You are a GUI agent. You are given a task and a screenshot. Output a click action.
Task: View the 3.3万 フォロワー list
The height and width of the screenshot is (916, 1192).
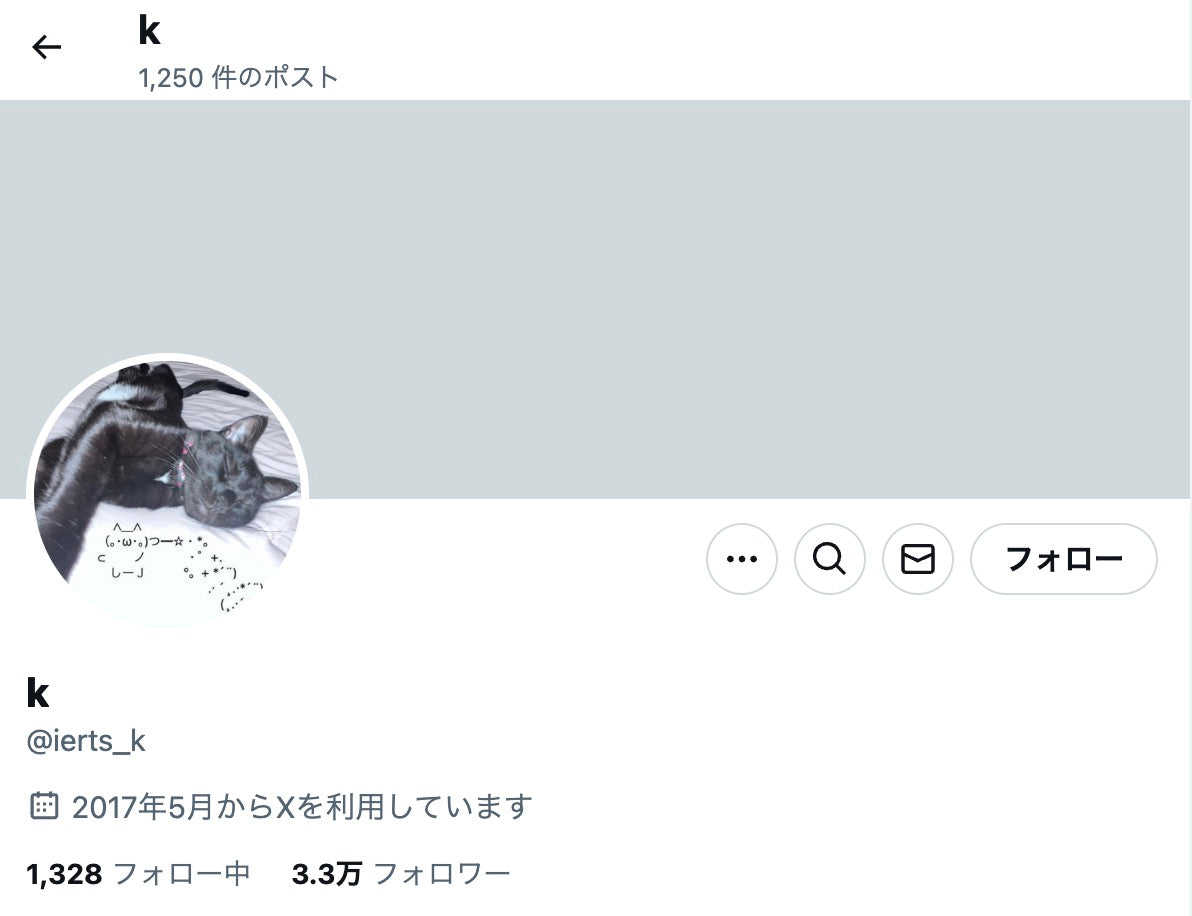tap(401, 874)
